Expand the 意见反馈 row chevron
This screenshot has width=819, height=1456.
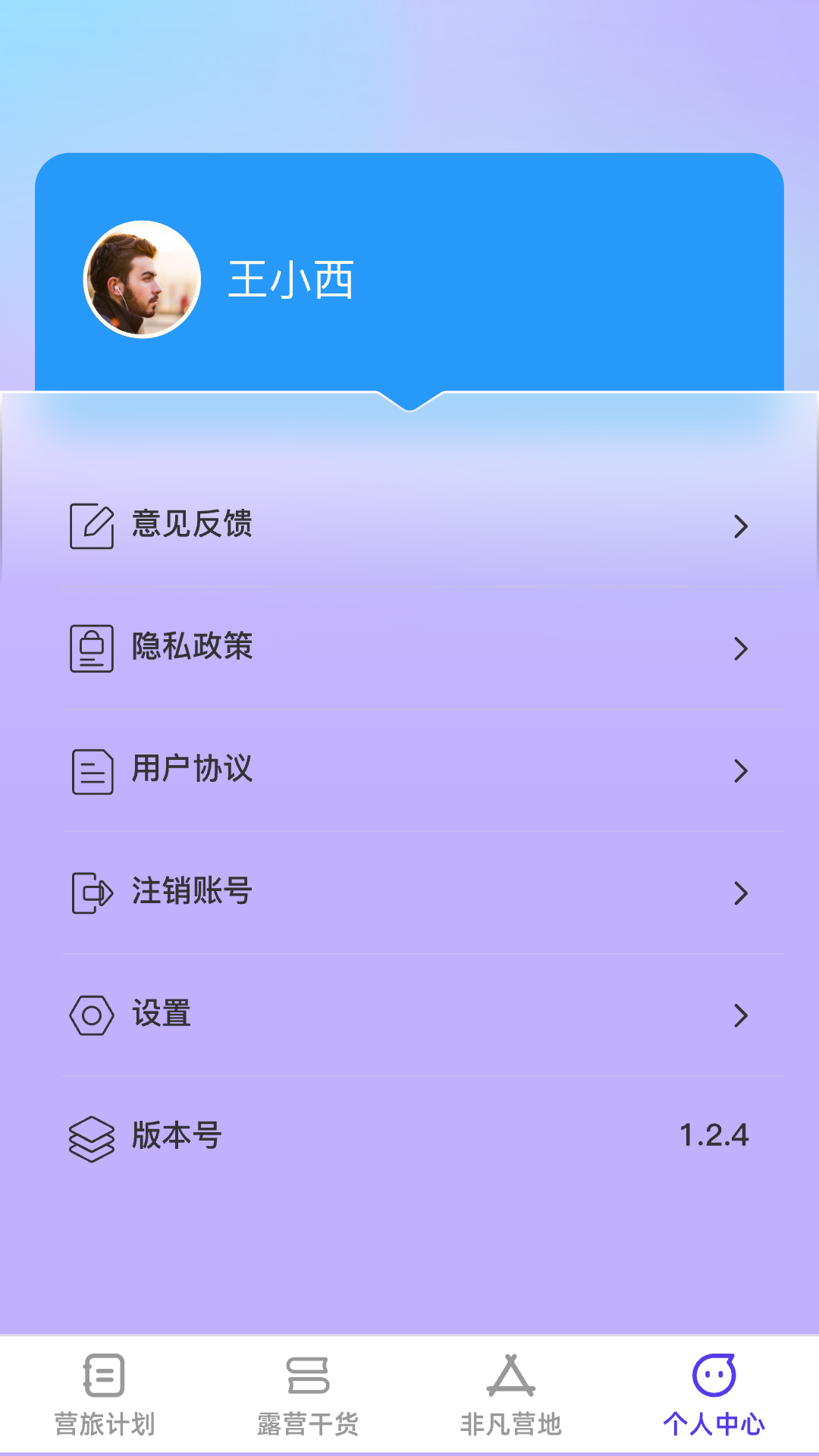click(742, 526)
